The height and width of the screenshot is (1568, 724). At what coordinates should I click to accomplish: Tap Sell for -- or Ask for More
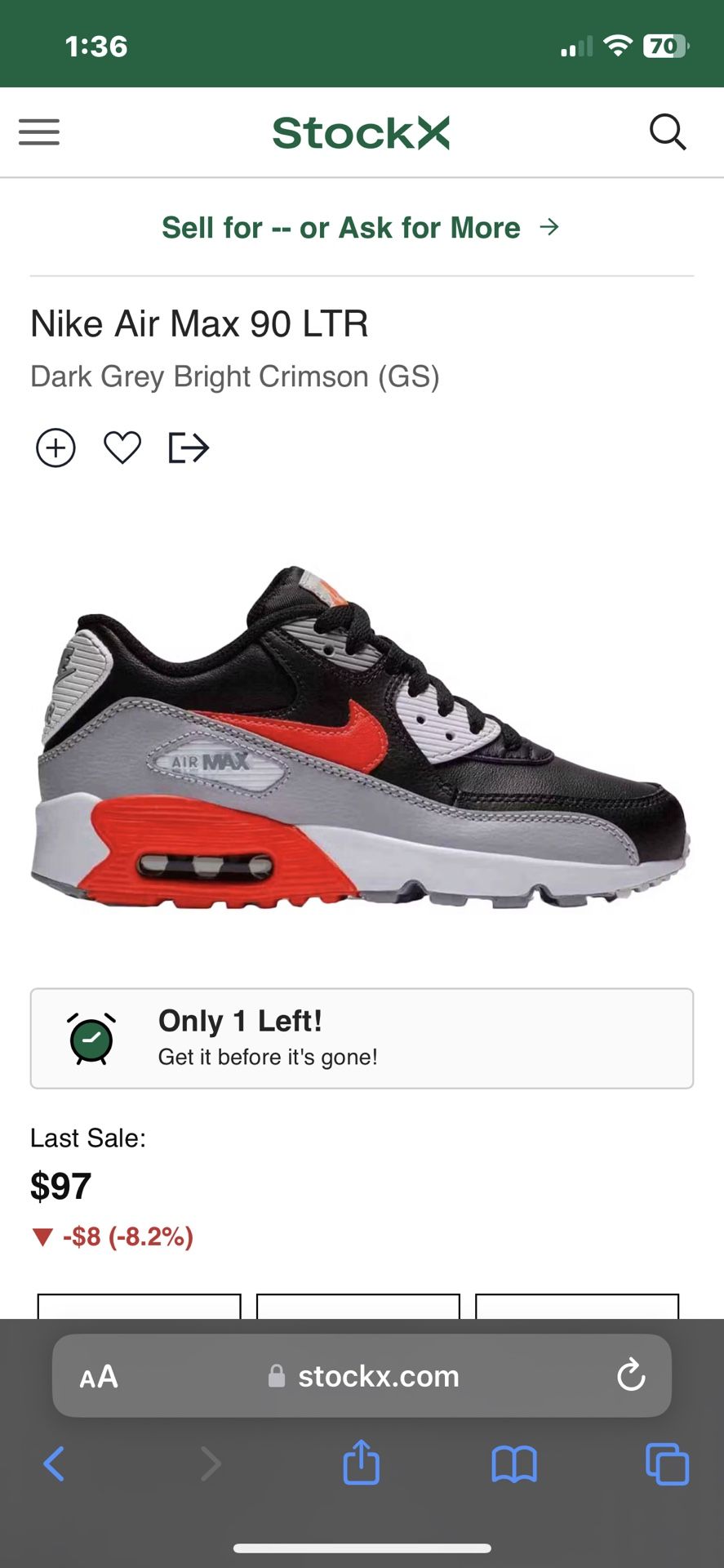click(362, 228)
